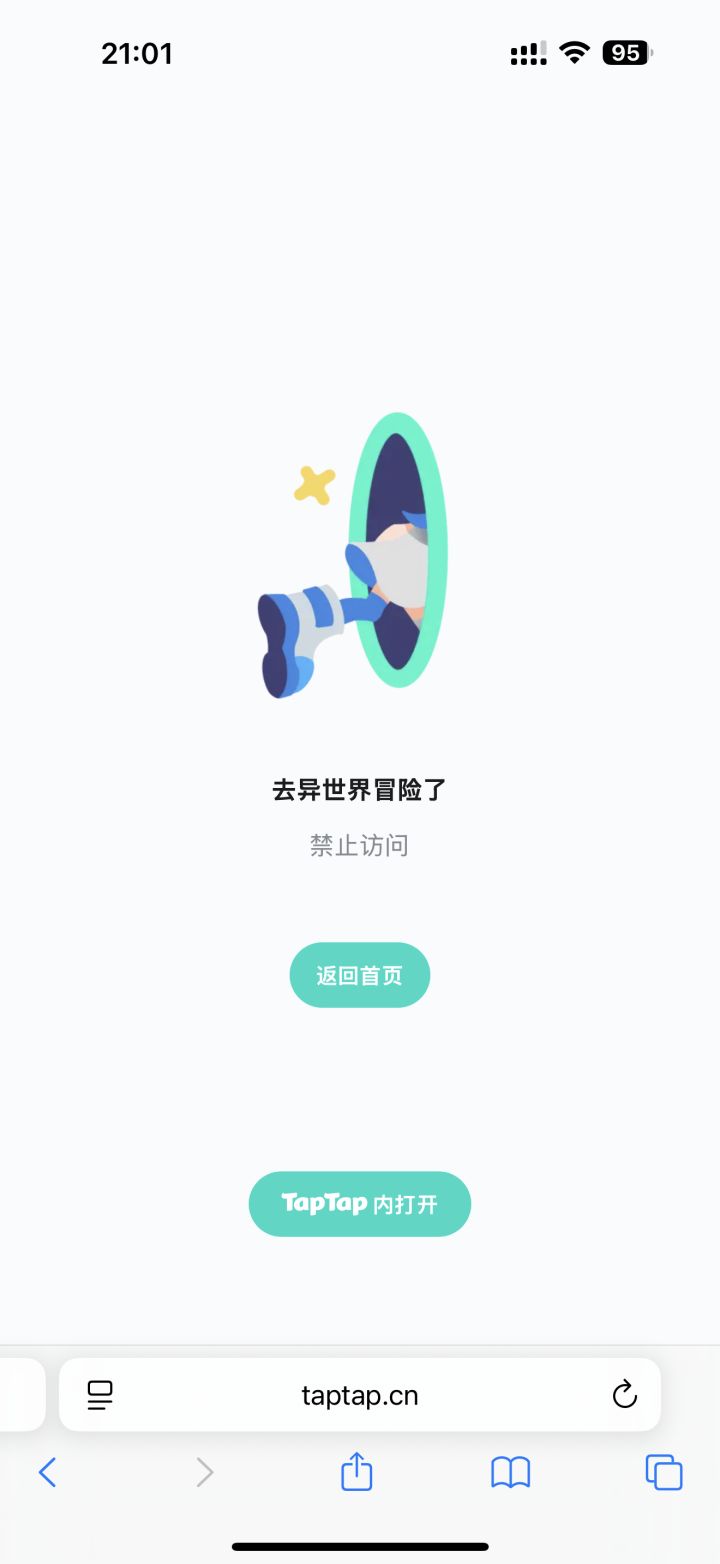Tap the 返回首页 button
This screenshot has height=1564, width=720.
pos(360,975)
